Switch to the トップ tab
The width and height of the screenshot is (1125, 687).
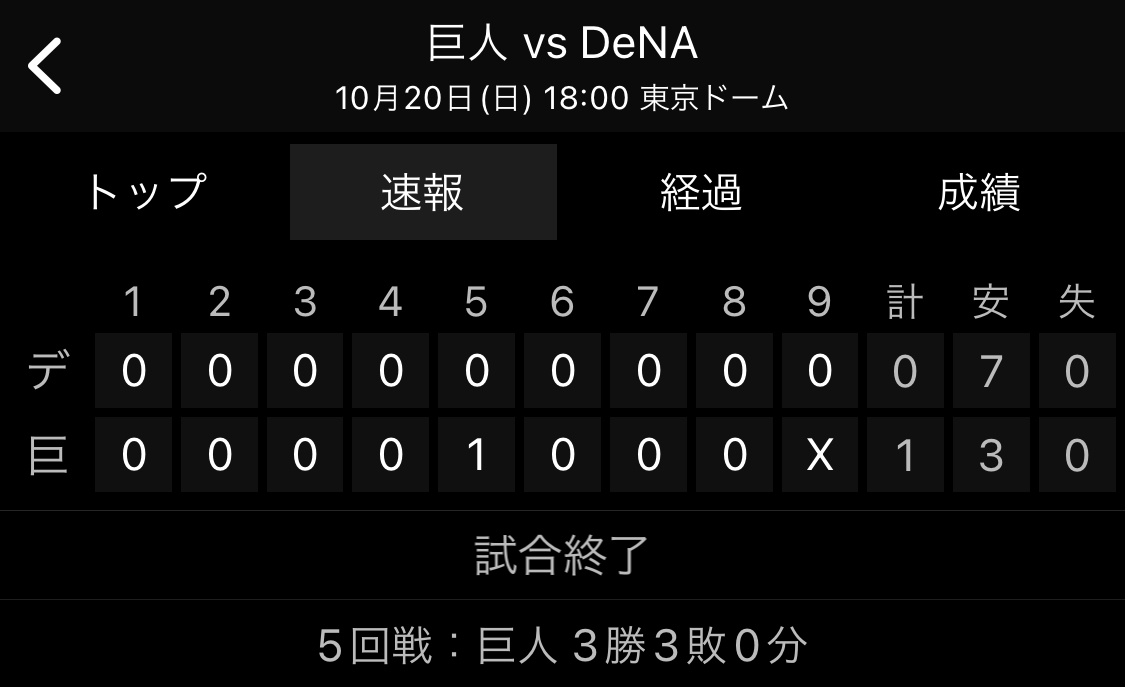click(x=146, y=192)
